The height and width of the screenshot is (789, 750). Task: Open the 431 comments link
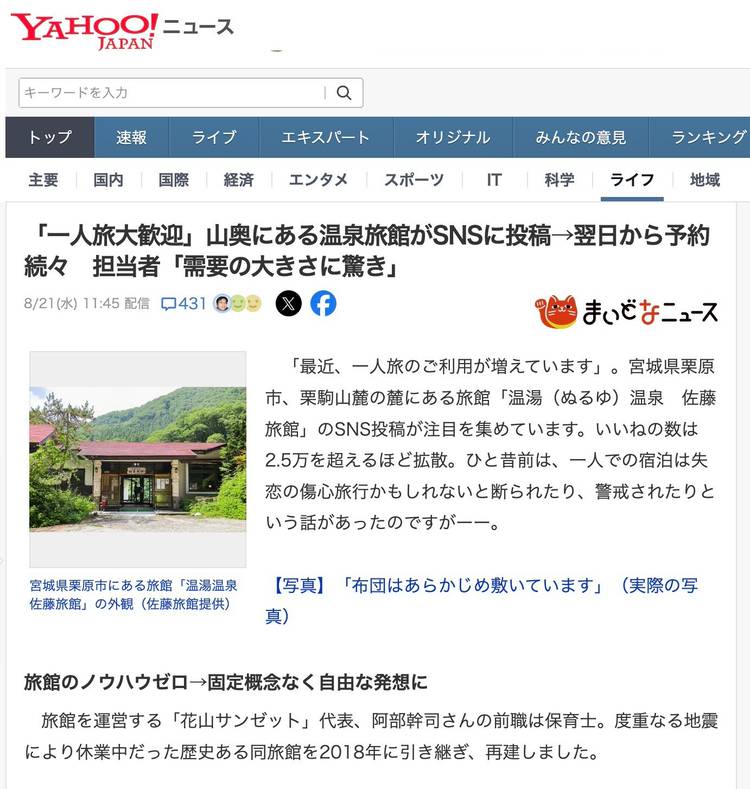click(183, 303)
